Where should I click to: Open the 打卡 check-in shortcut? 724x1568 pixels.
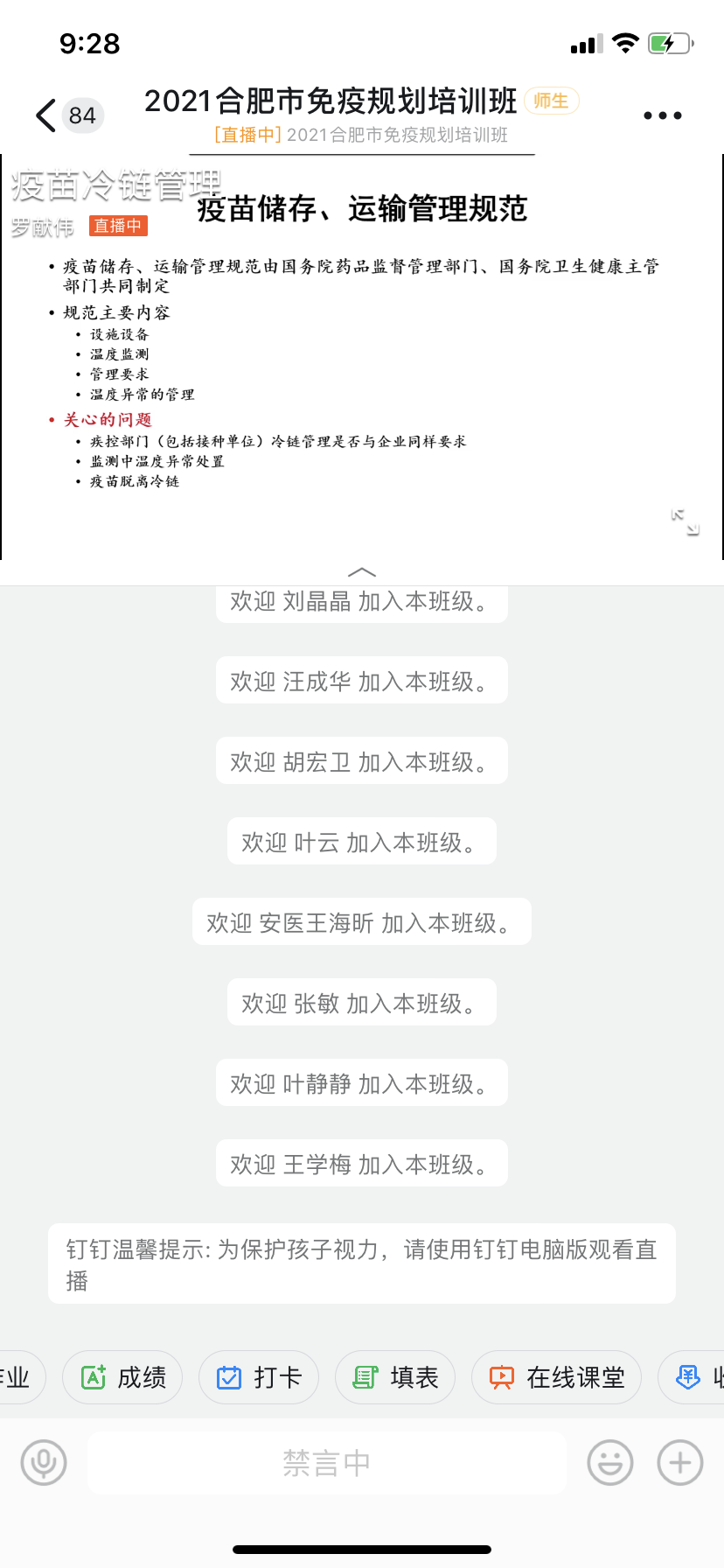coord(259,1377)
